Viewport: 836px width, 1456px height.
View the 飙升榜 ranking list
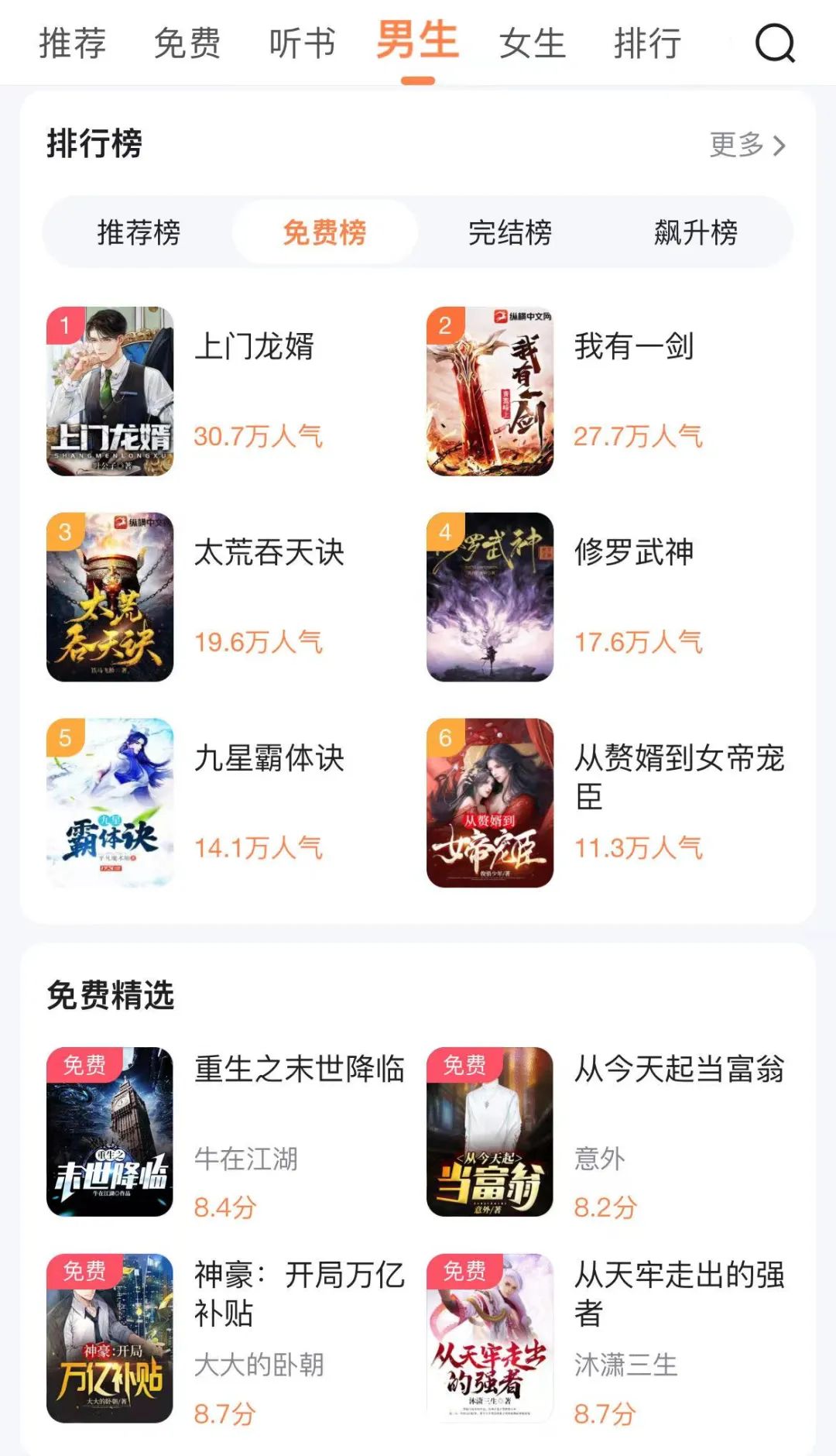696,232
